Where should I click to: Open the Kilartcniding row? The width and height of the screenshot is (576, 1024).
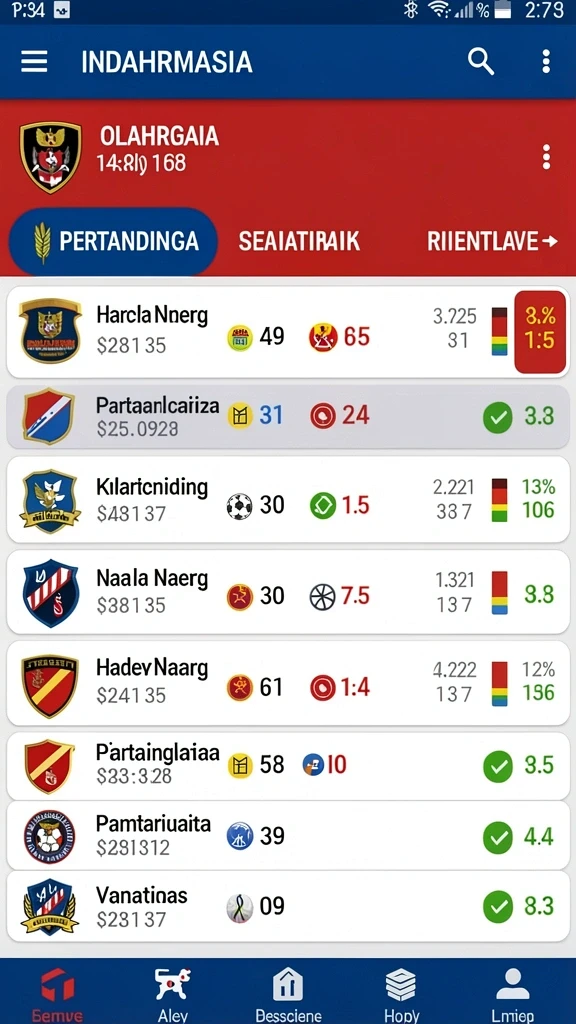pyautogui.click(x=288, y=500)
